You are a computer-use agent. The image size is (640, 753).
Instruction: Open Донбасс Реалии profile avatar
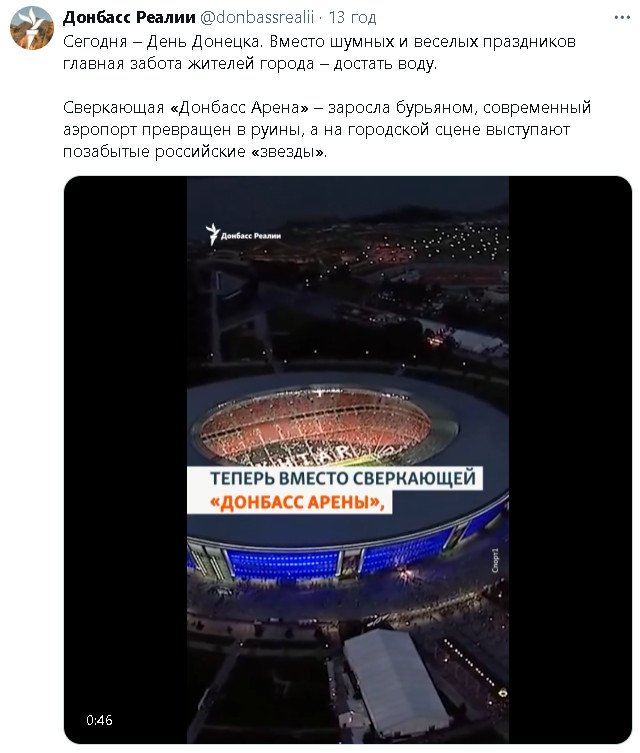(x=32, y=27)
